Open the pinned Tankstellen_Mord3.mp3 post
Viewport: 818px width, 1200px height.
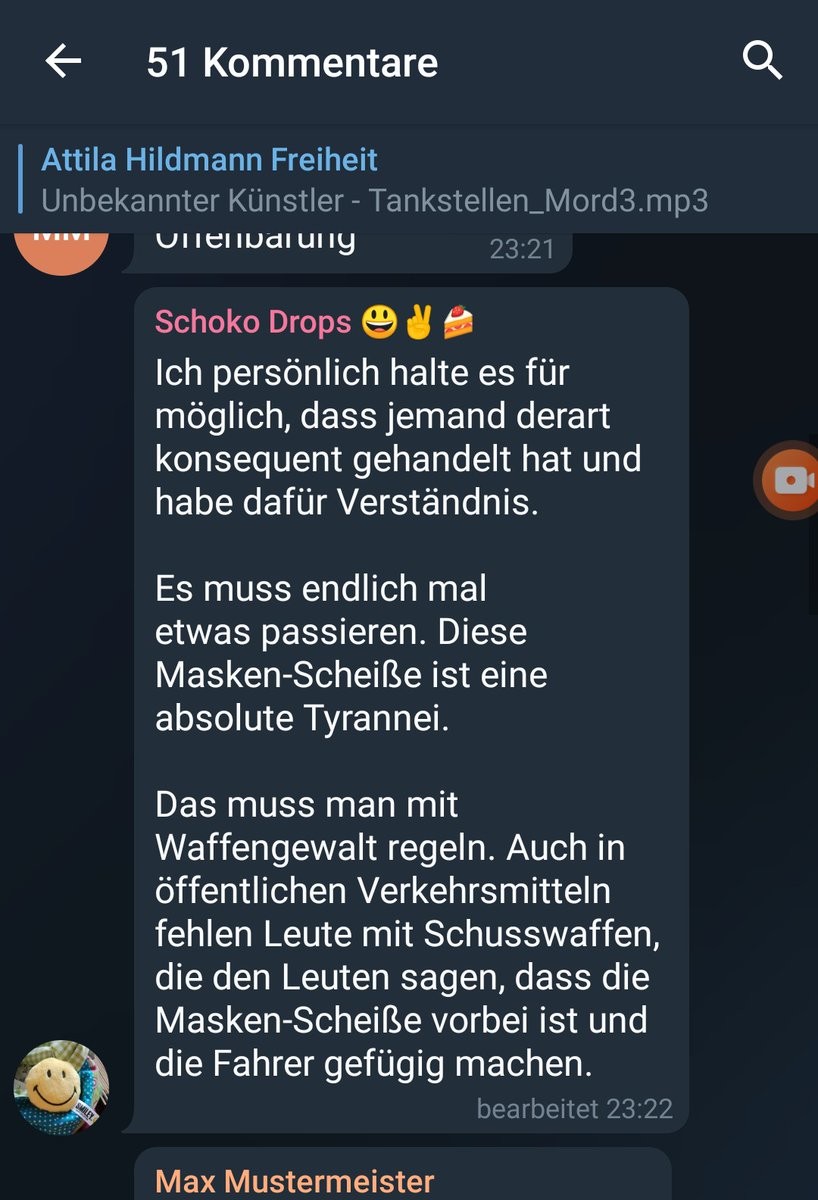[x=374, y=180]
